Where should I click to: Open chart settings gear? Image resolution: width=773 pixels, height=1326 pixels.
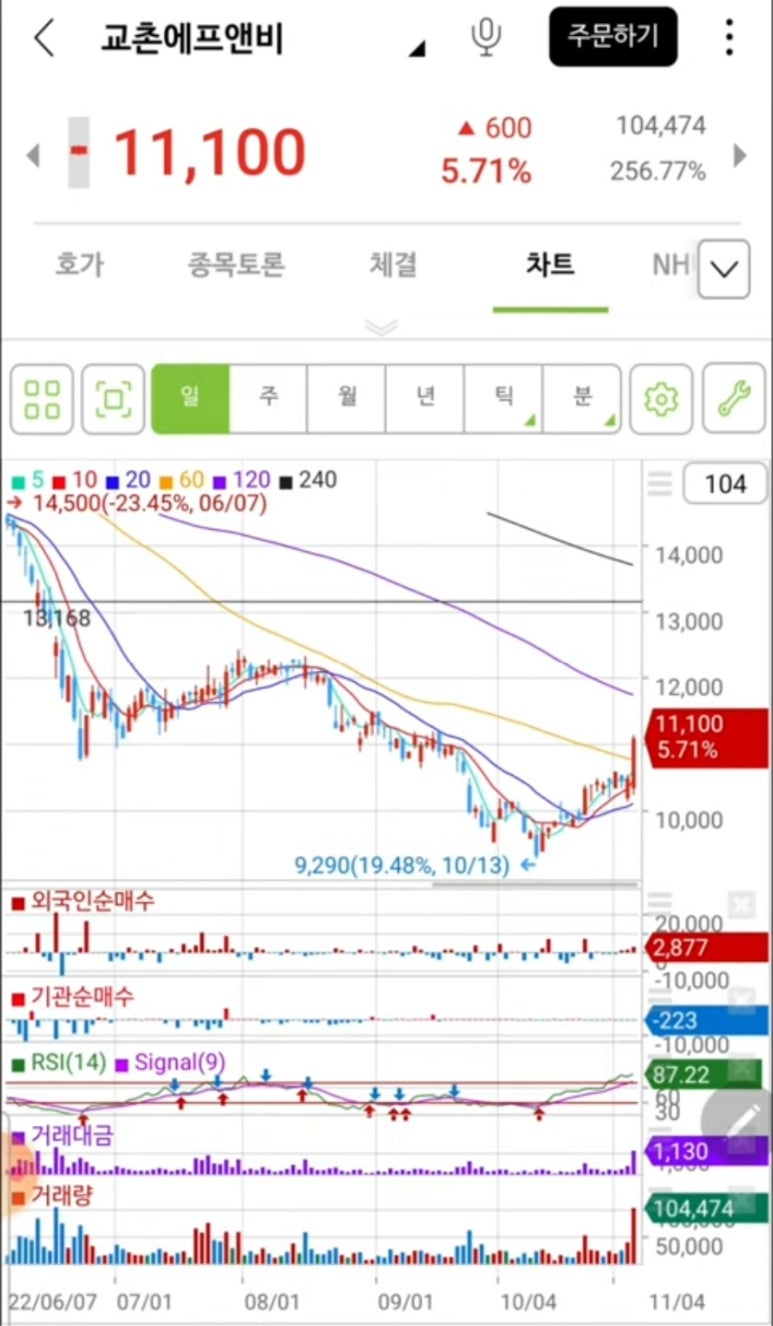pyautogui.click(x=661, y=399)
